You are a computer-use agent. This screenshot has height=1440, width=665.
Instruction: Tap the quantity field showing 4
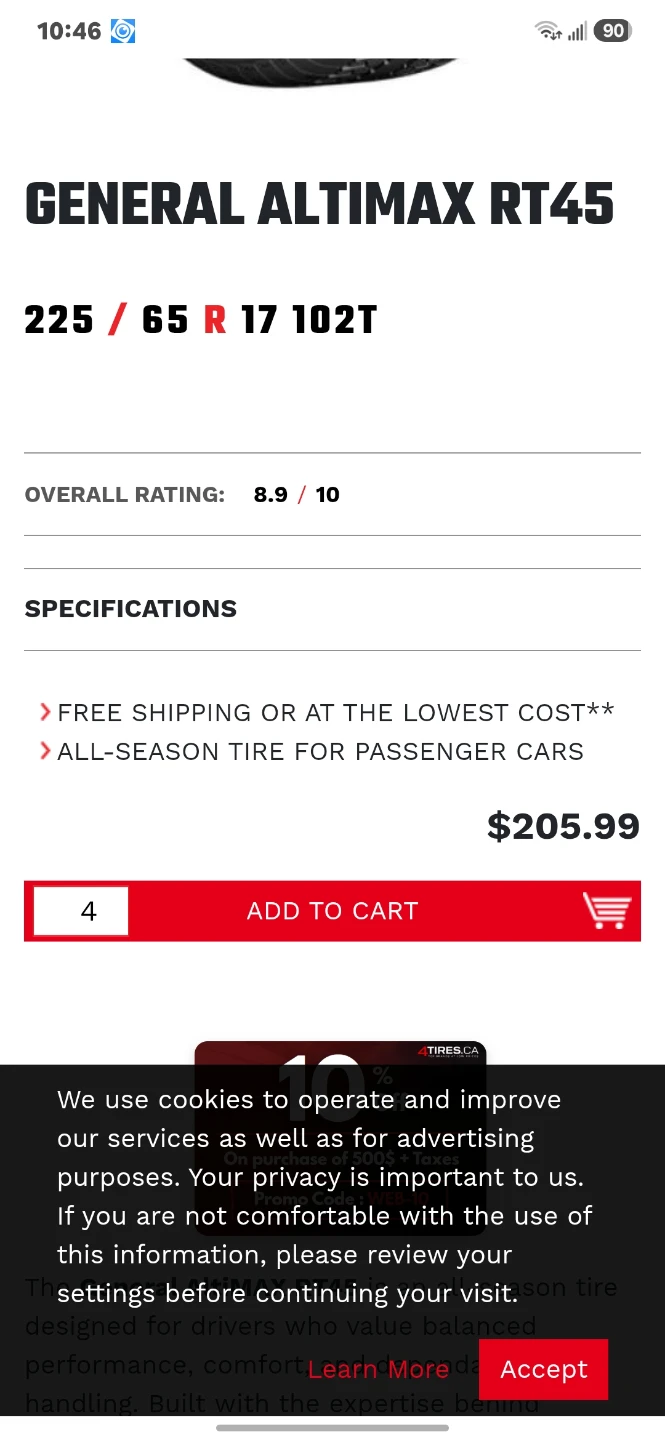pos(81,911)
